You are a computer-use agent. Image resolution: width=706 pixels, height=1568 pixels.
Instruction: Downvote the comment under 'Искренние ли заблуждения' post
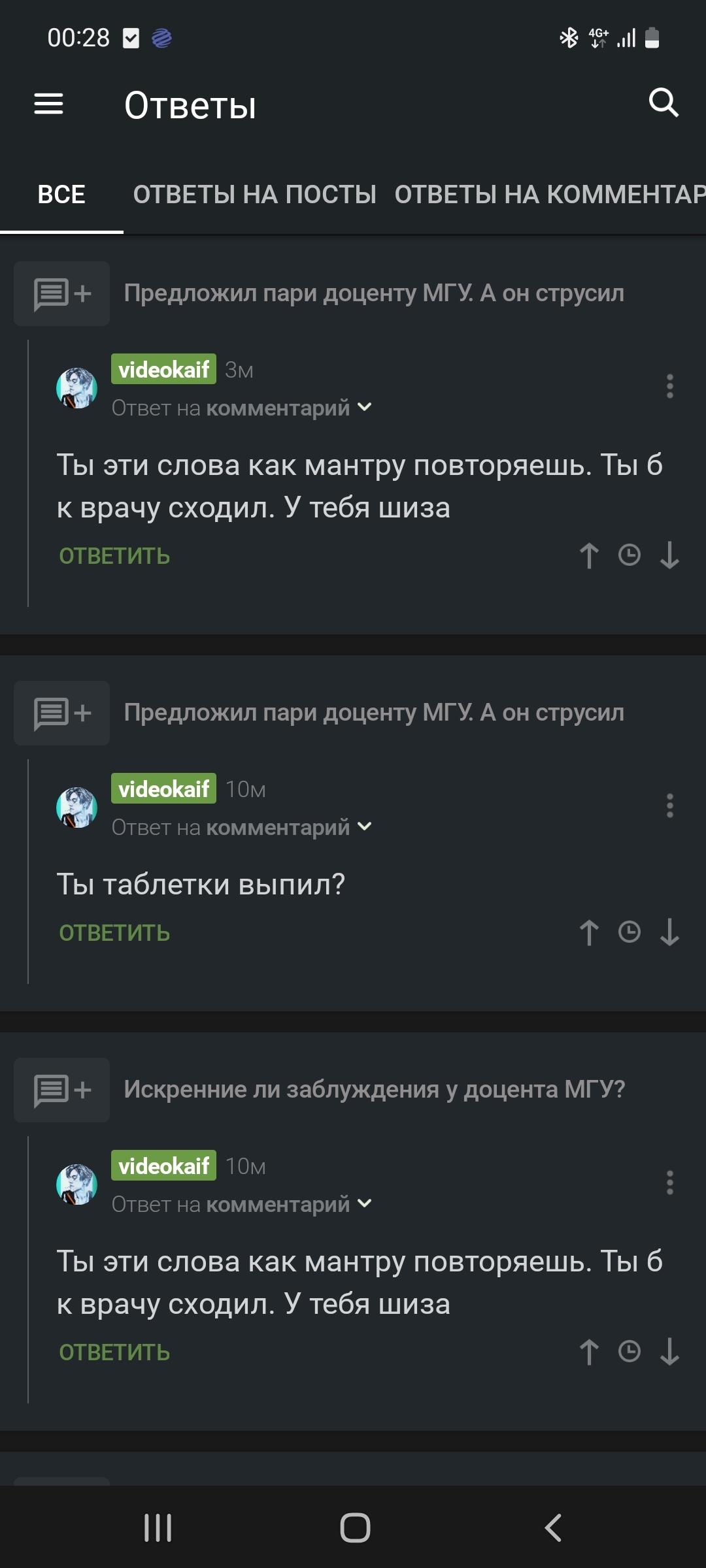click(669, 1352)
